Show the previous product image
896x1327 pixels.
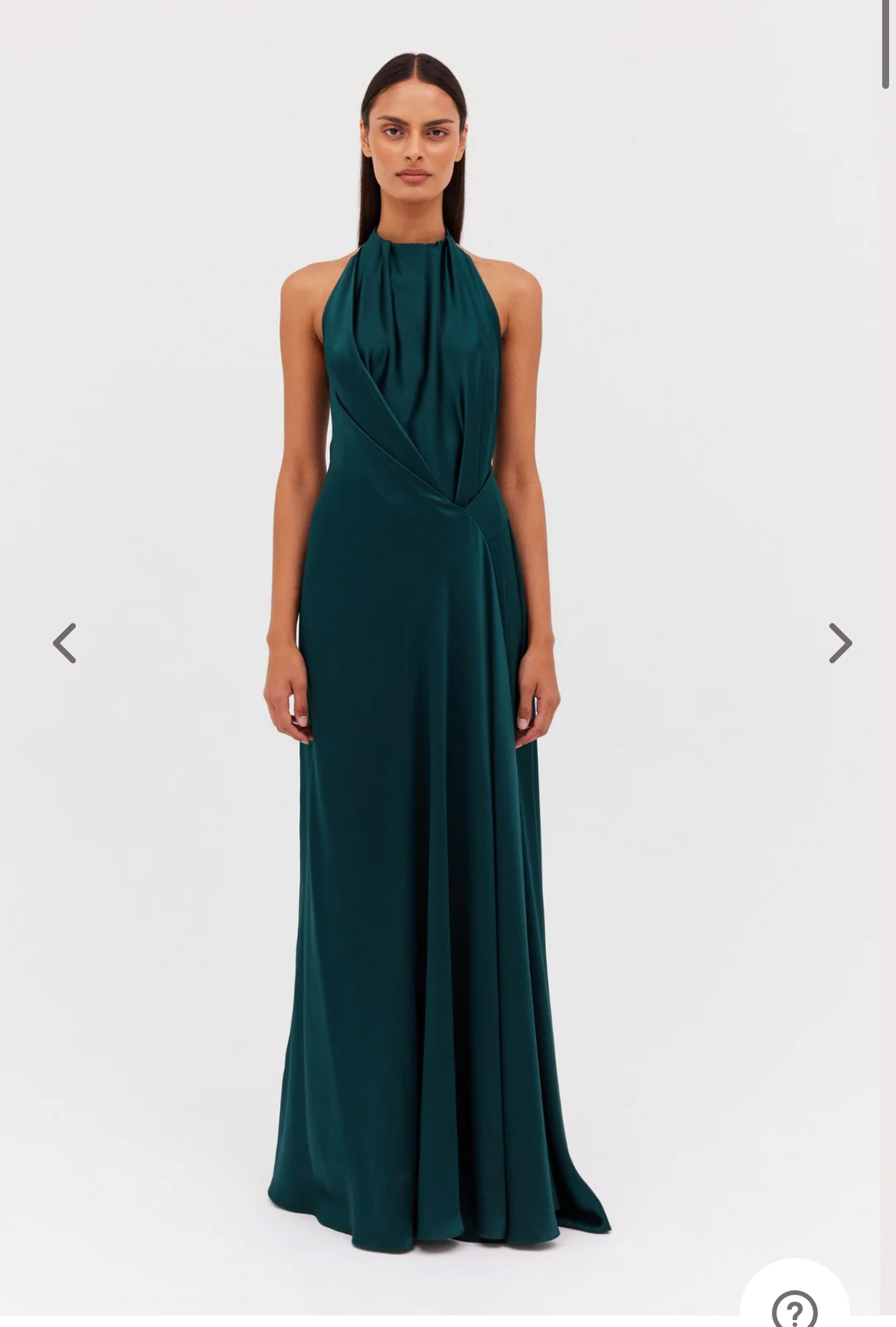[x=64, y=643]
